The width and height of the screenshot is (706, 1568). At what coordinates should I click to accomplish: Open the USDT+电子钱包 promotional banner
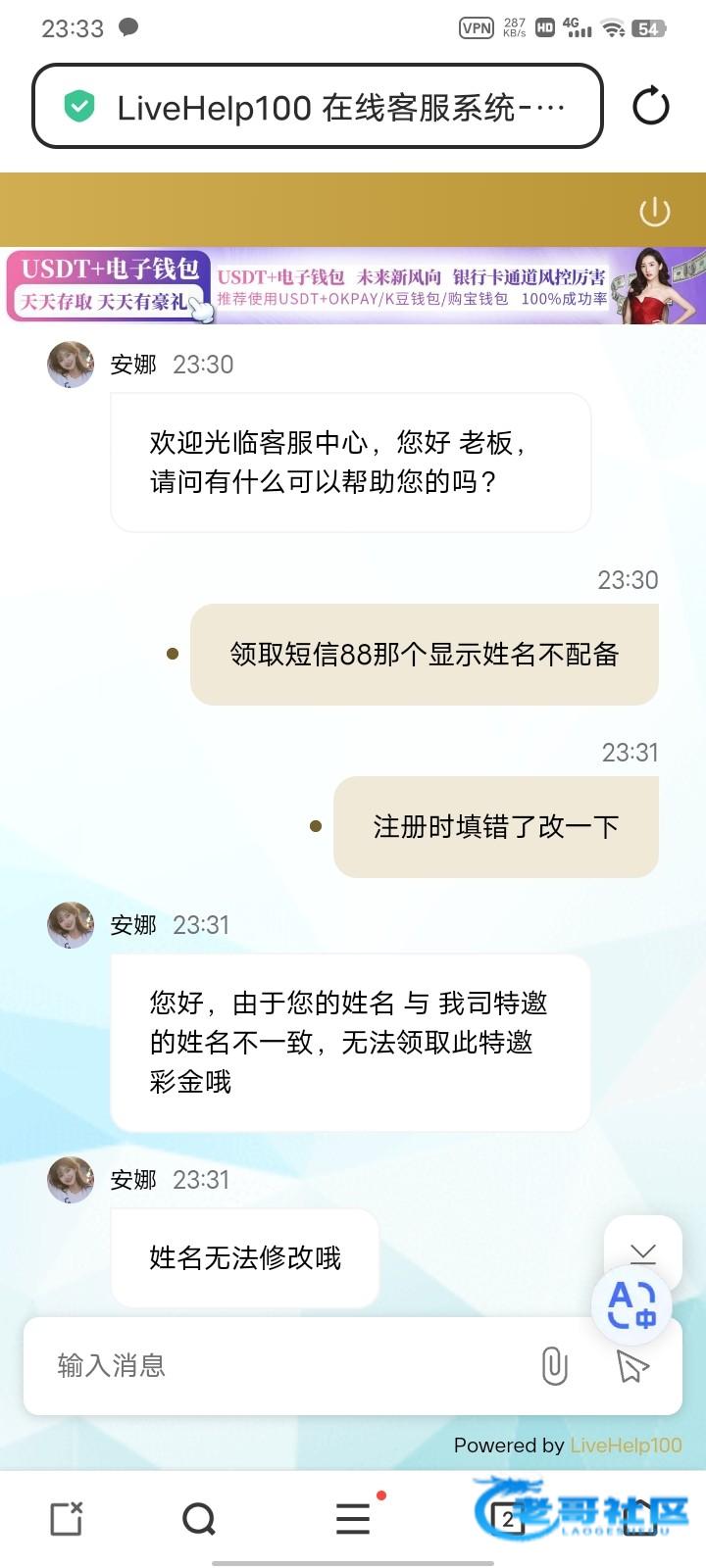click(x=353, y=285)
